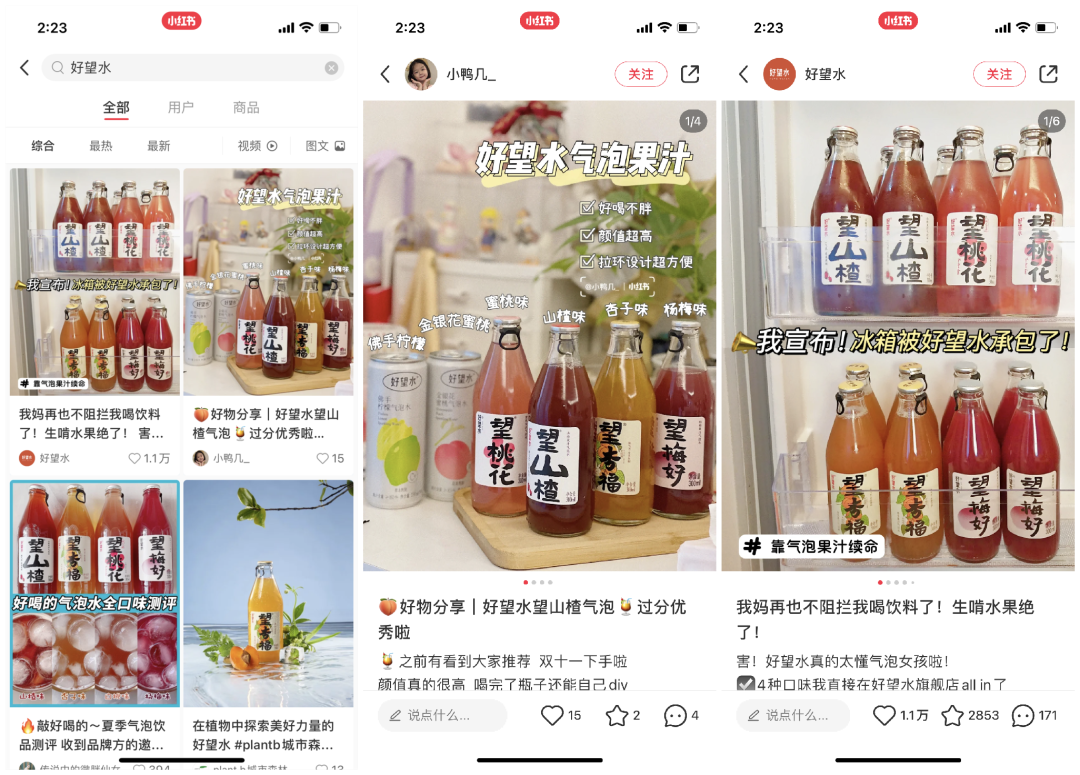Switch to the 用户 tab
The width and height of the screenshot is (1080, 775).
click(181, 107)
